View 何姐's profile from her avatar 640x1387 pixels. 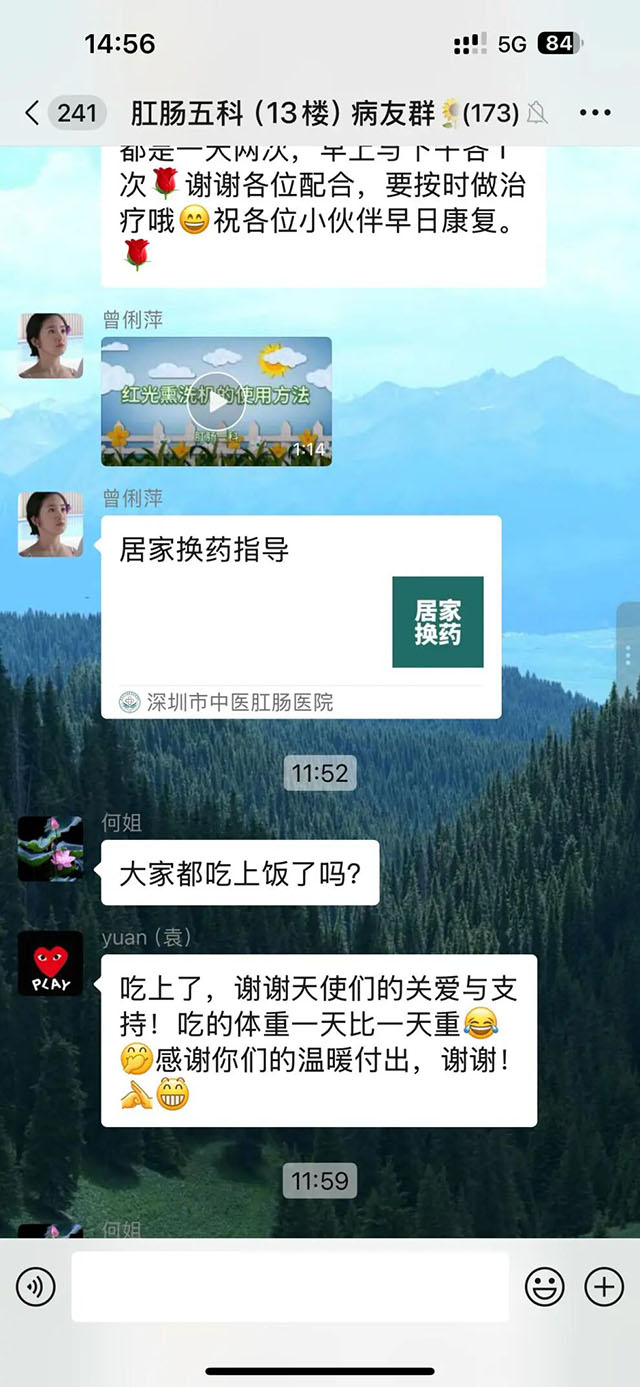[50, 848]
